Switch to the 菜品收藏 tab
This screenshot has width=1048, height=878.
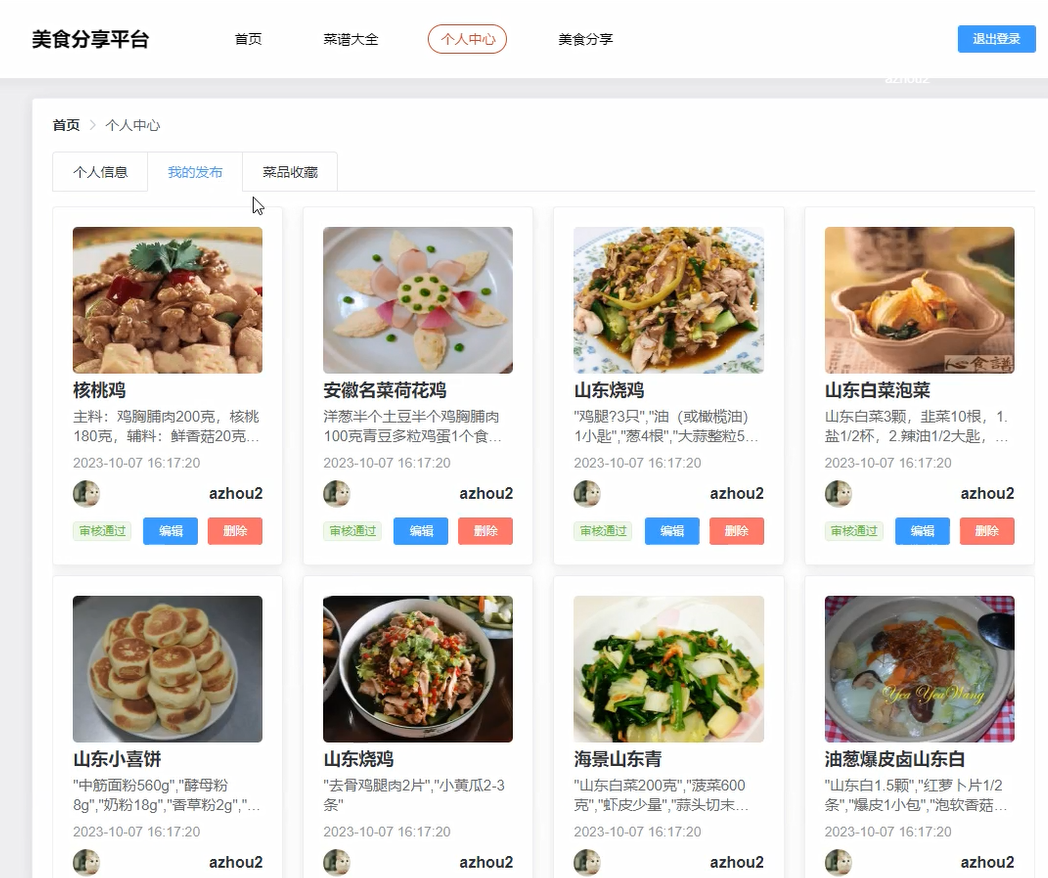(x=290, y=172)
